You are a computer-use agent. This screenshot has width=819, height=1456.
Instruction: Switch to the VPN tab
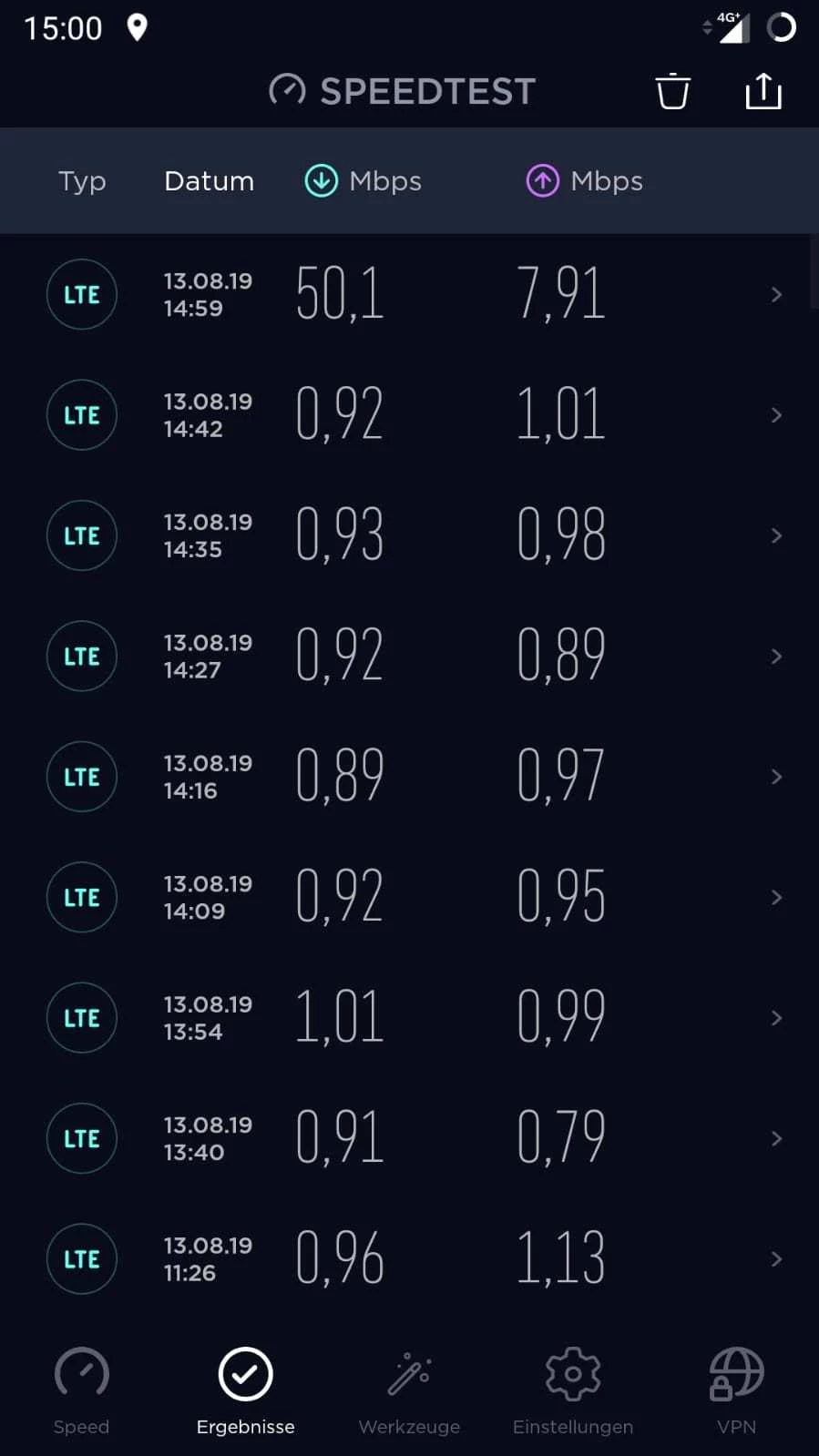click(x=736, y=1389)
